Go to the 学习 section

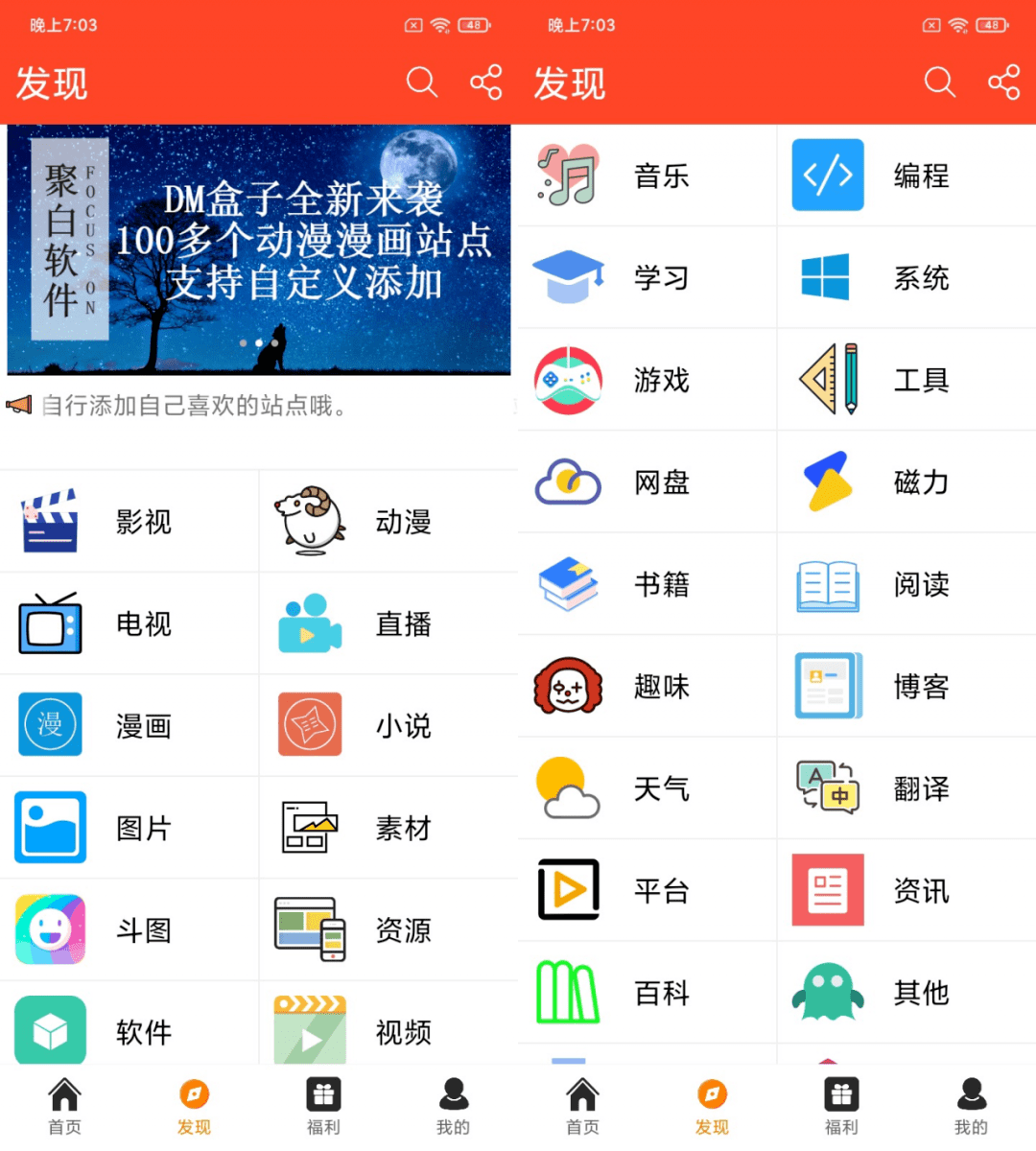[647, 278]
